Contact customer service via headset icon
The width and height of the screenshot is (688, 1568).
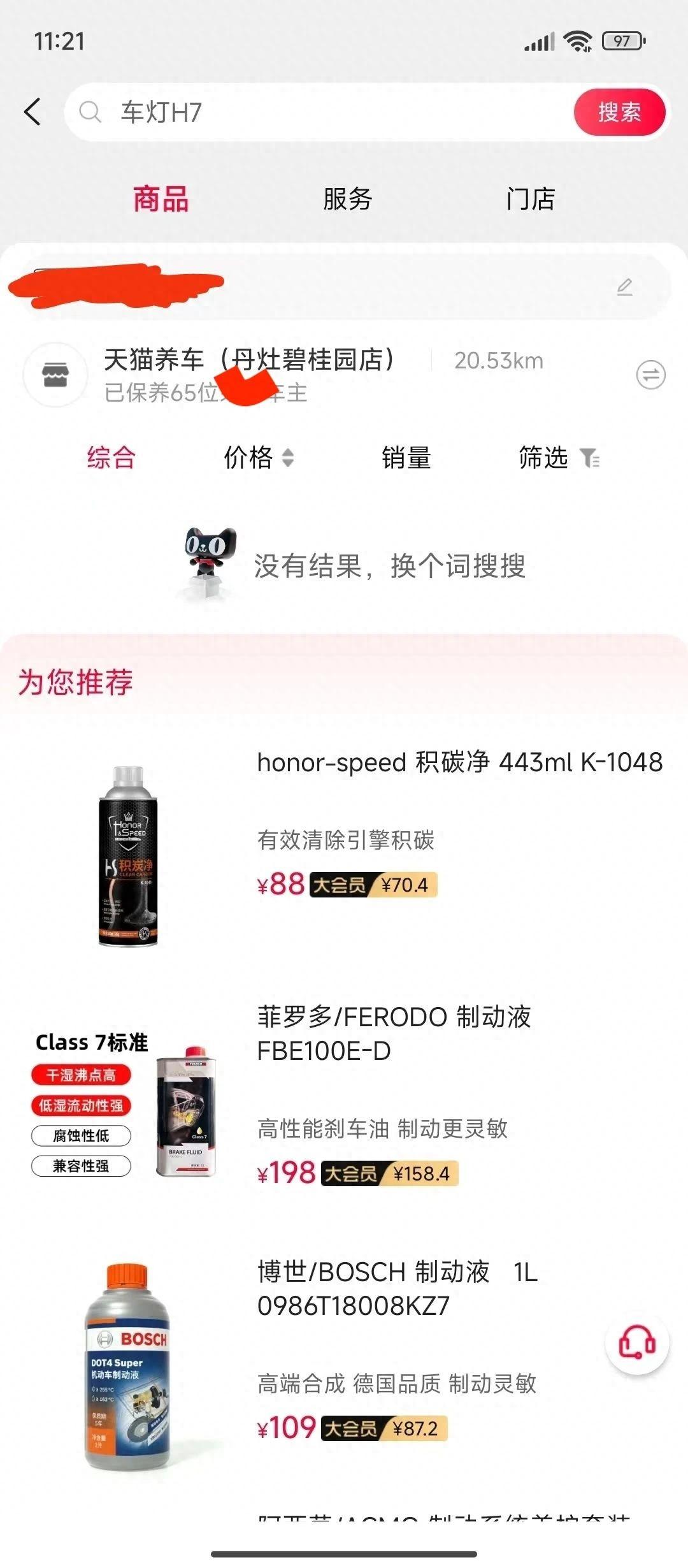[x=637, y=1342]
